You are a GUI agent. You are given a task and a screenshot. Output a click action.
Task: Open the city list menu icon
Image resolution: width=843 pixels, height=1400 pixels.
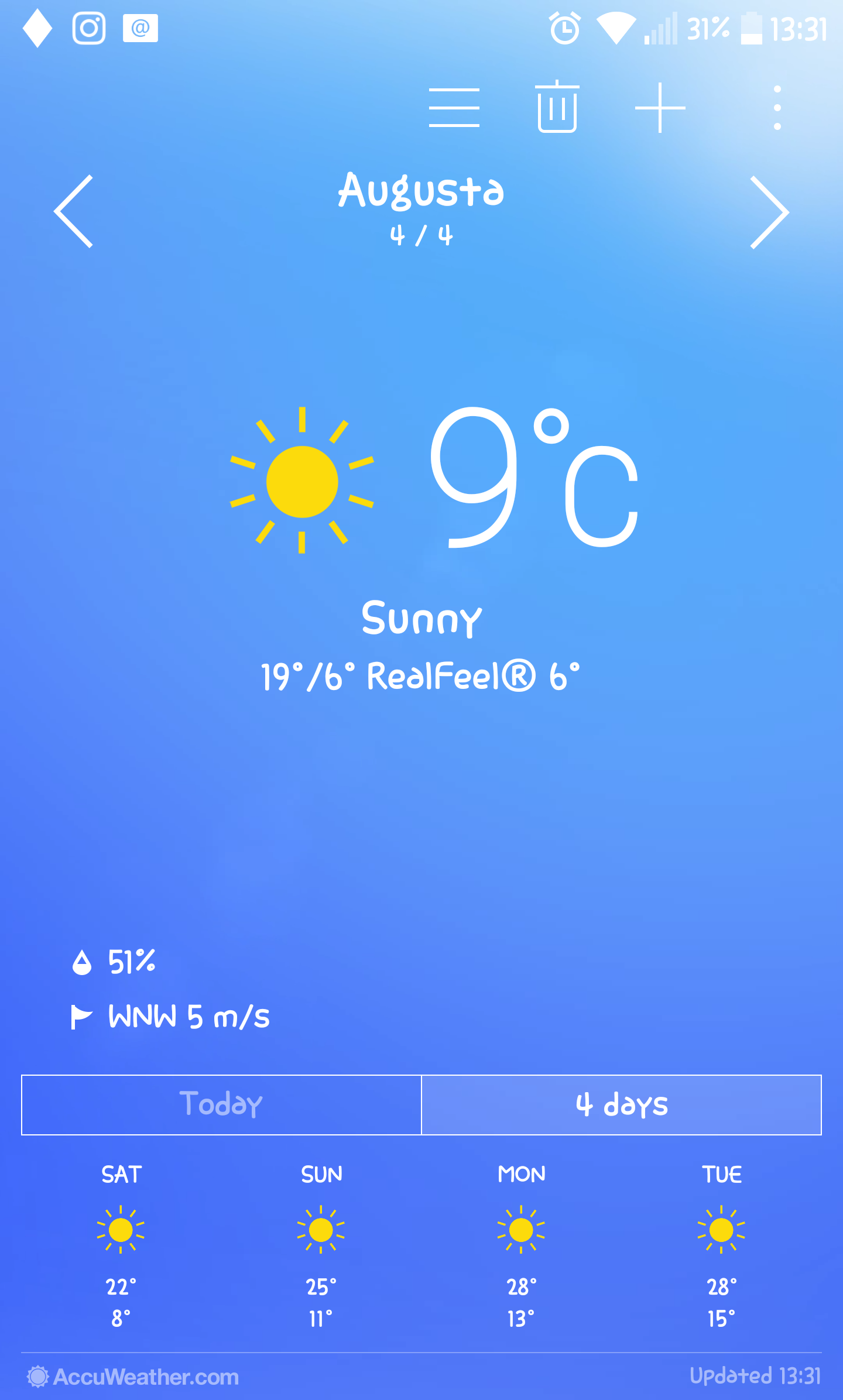coord(454,108)
